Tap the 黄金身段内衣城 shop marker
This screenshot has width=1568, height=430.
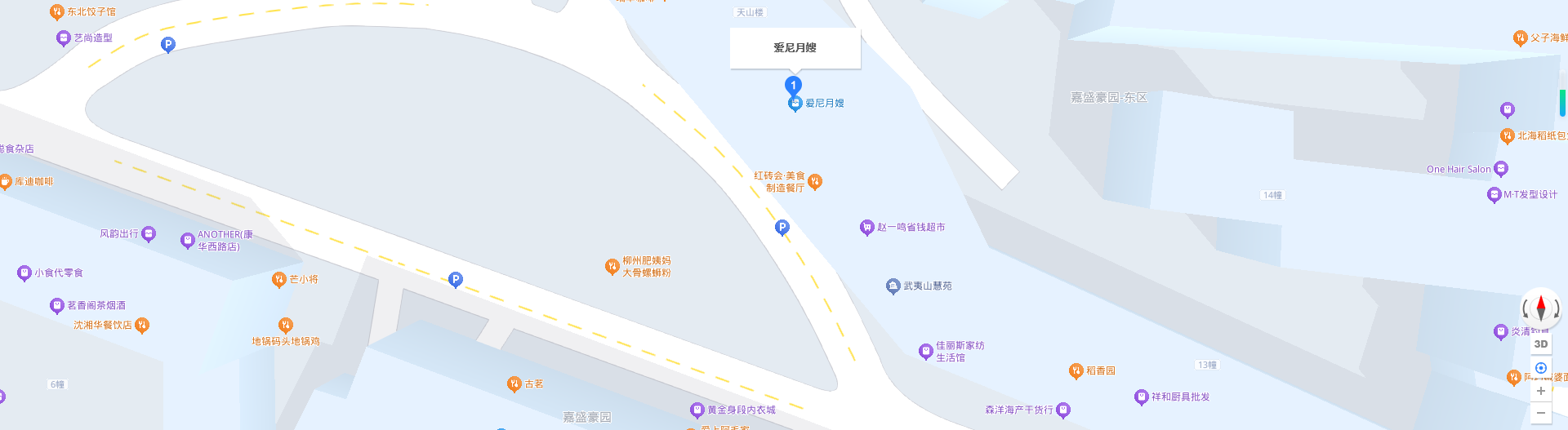click(697, 410)
